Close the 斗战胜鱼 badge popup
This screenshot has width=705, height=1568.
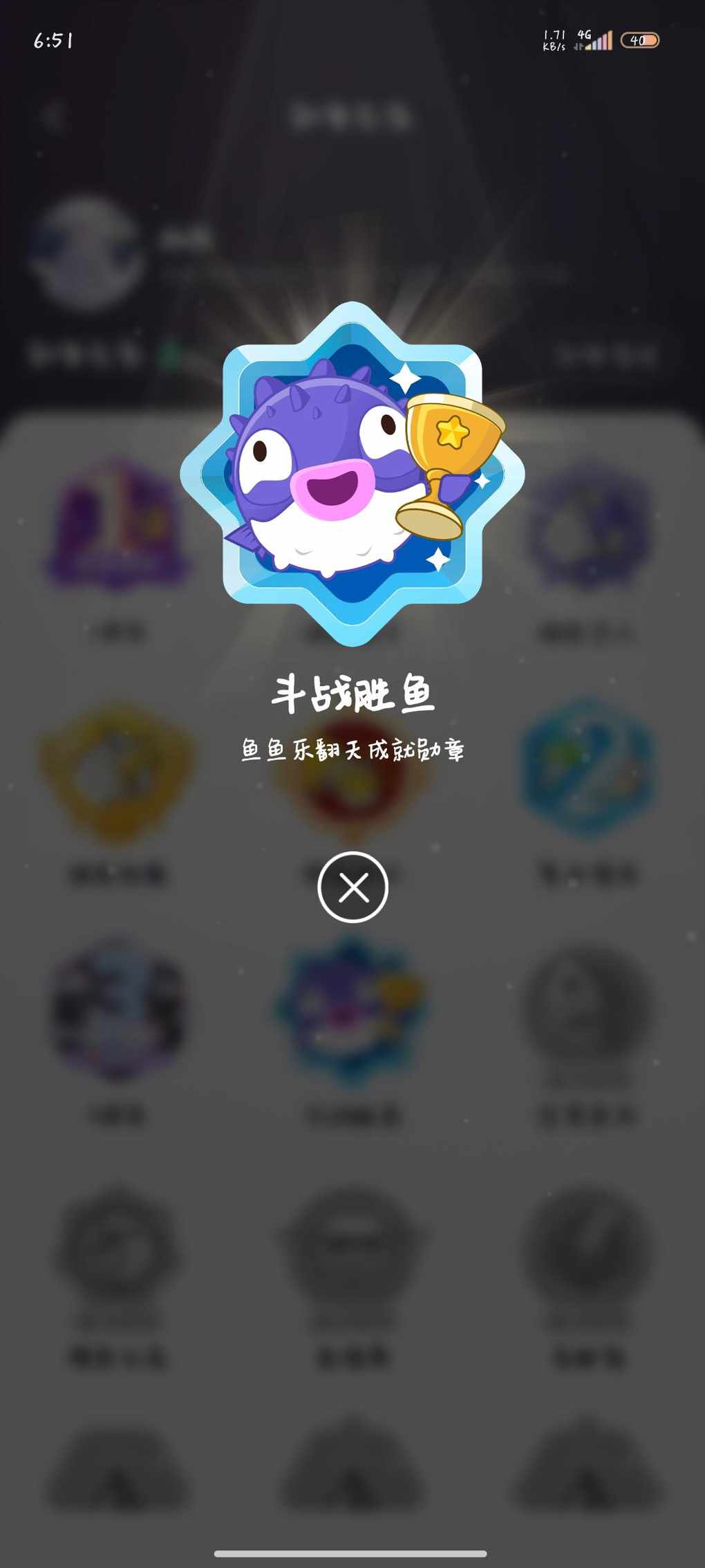(x=352, y=887)
